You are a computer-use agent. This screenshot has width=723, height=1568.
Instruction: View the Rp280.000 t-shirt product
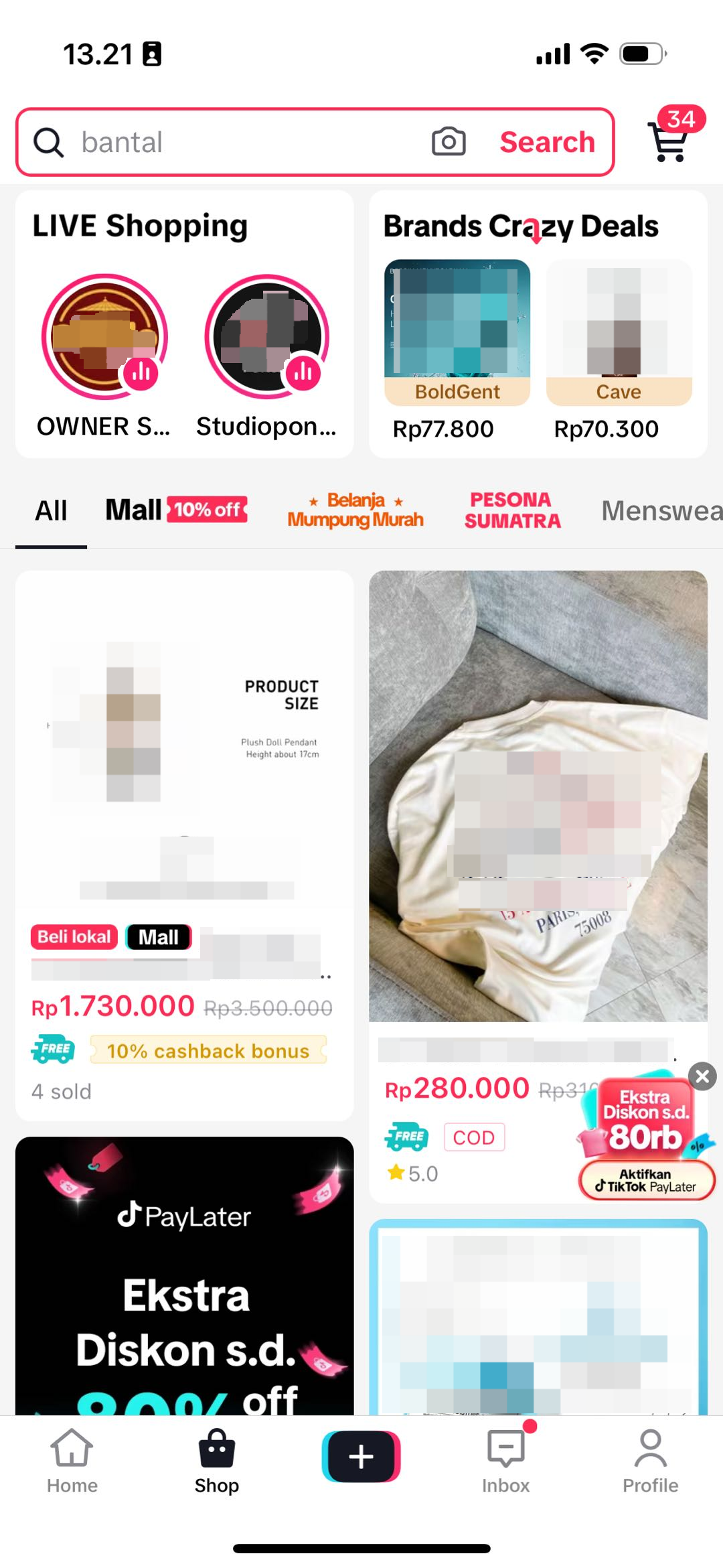pos(538,796)
